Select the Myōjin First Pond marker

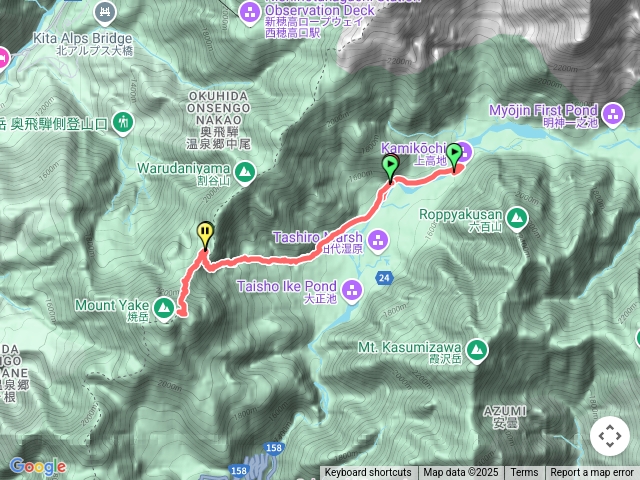click(615, 111)
